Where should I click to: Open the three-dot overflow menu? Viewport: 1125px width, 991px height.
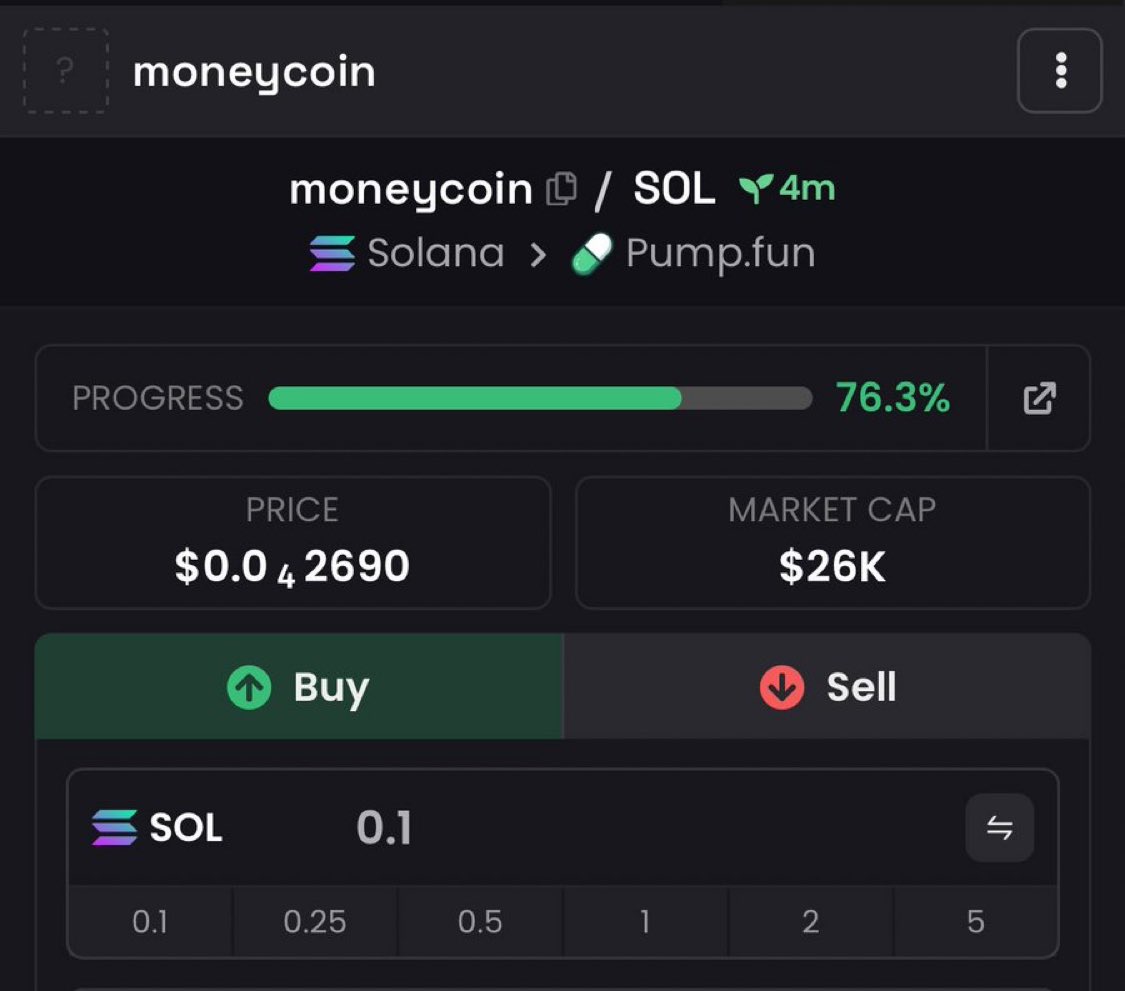point(1060,71)
